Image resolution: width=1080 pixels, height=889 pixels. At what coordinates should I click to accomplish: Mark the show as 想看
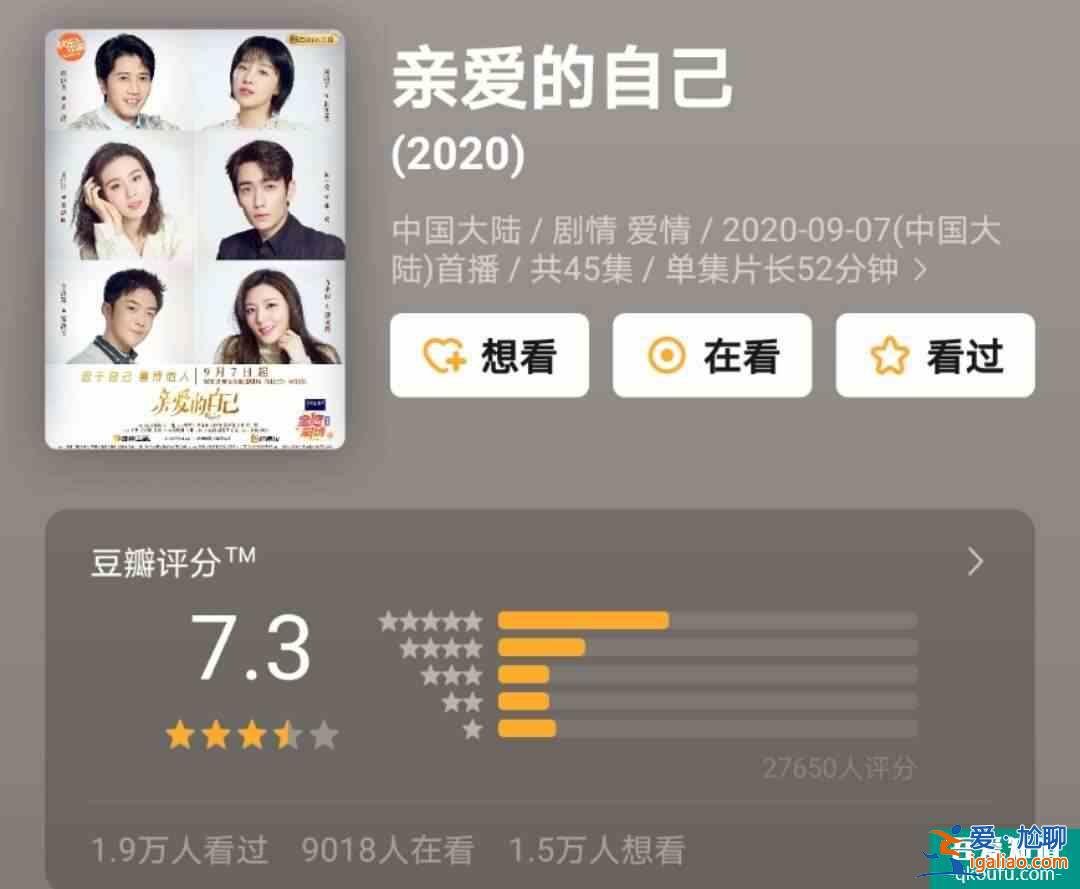[489, 356]
